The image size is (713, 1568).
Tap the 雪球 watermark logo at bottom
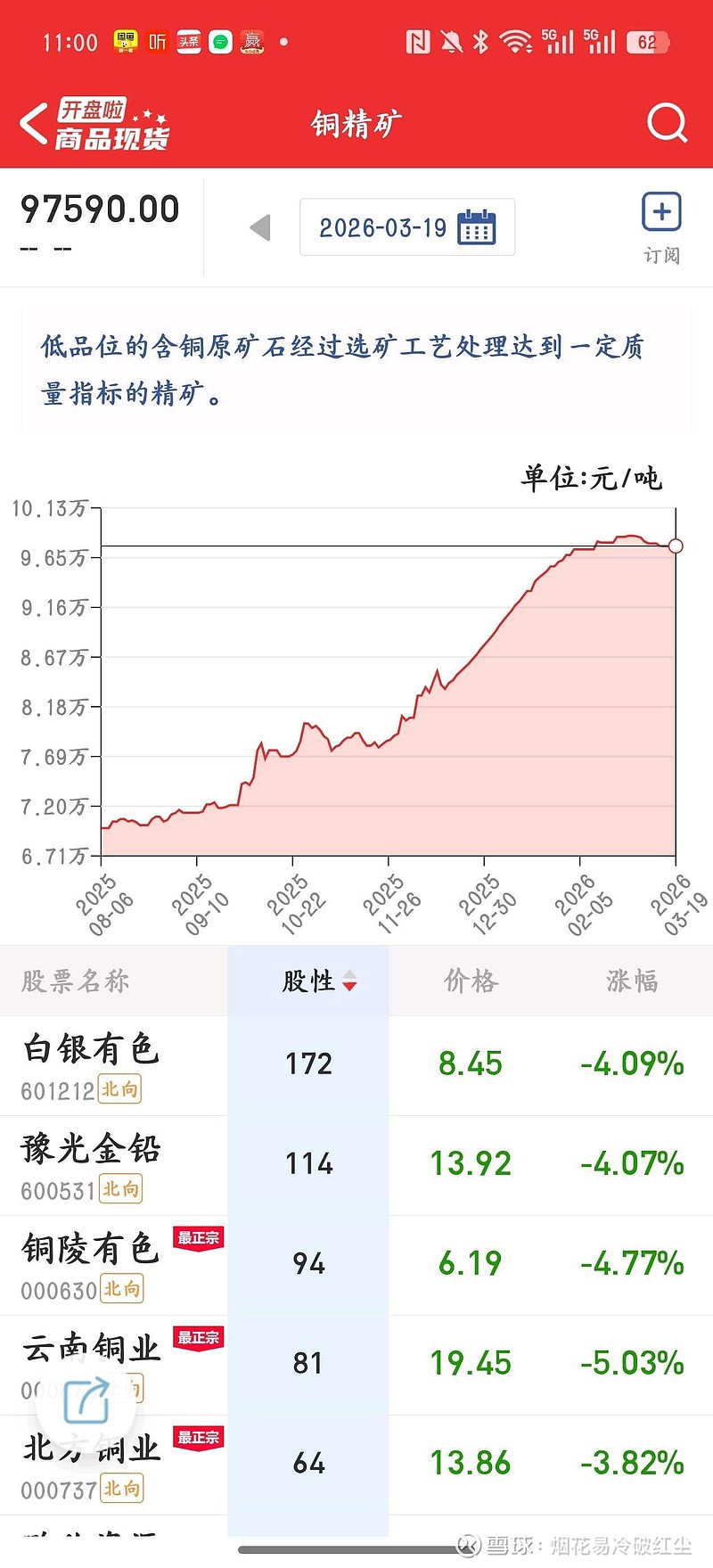tap(468, 1544)
